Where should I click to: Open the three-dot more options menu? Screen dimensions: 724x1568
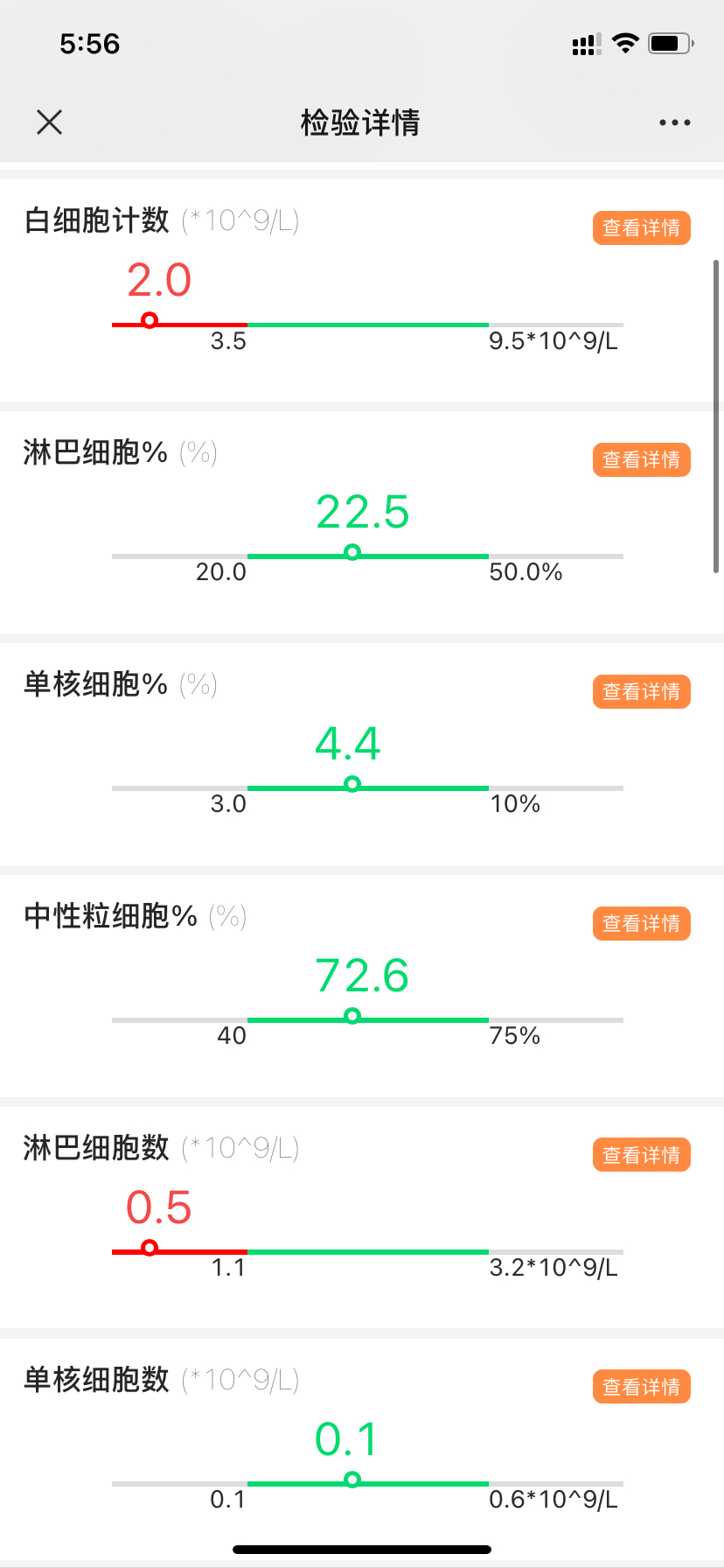point(674,122)
